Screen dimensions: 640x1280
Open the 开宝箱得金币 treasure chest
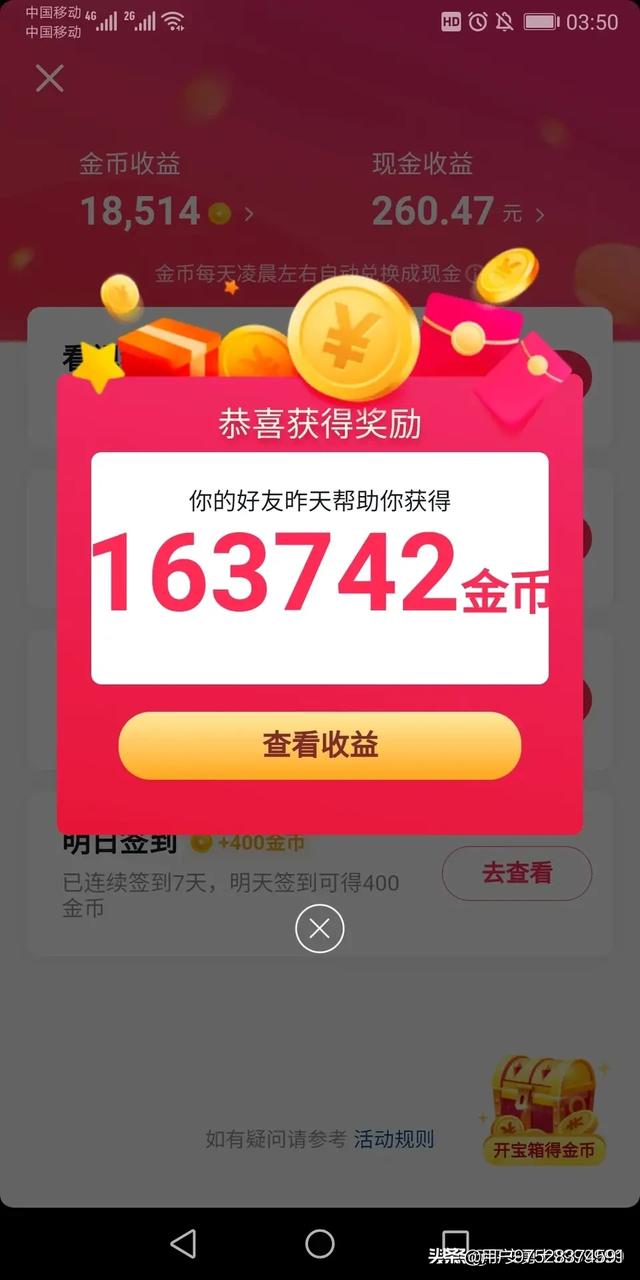click(544, 1111)
